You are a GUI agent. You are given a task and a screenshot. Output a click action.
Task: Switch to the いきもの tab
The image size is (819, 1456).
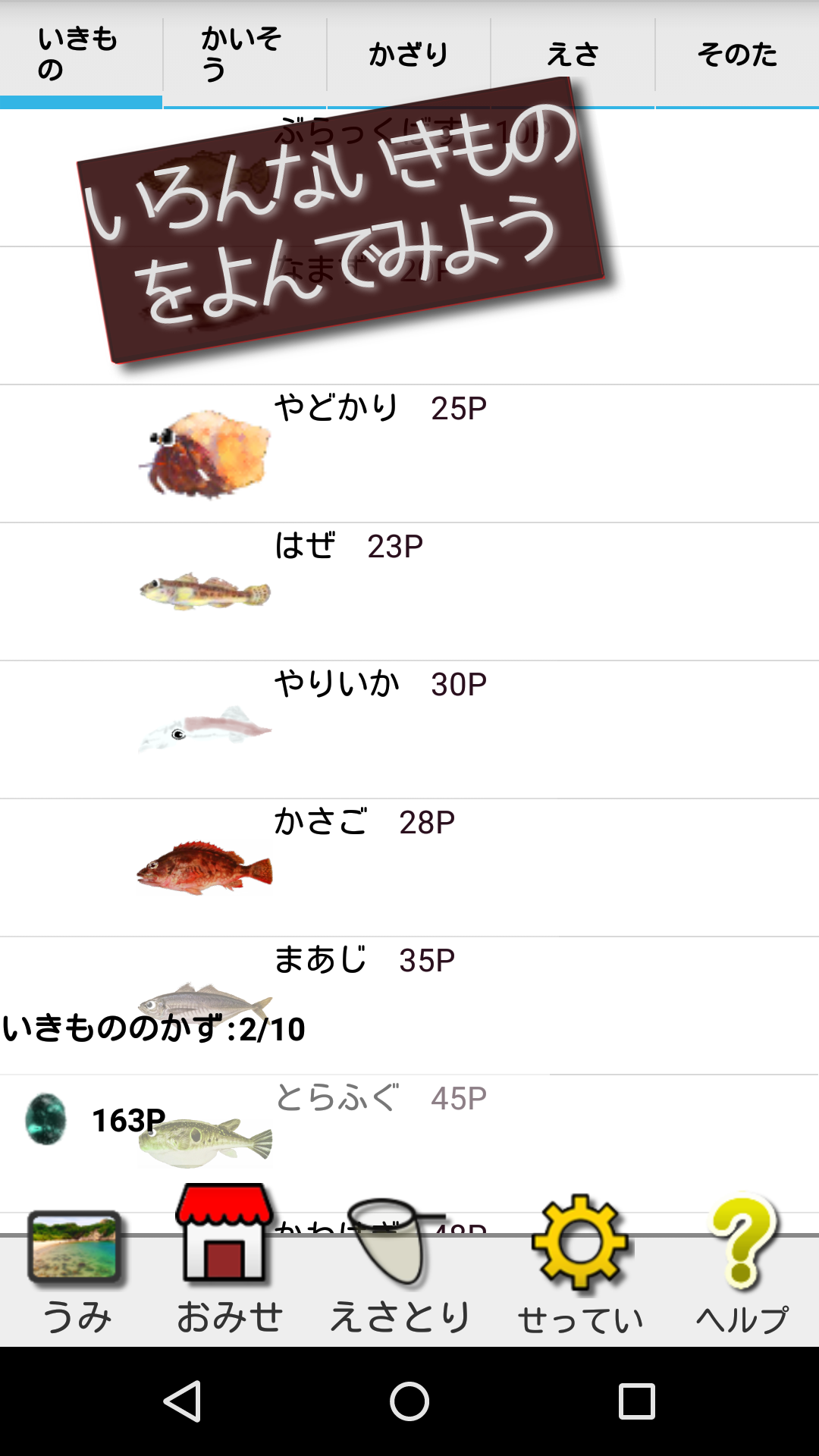pos(80,55)
